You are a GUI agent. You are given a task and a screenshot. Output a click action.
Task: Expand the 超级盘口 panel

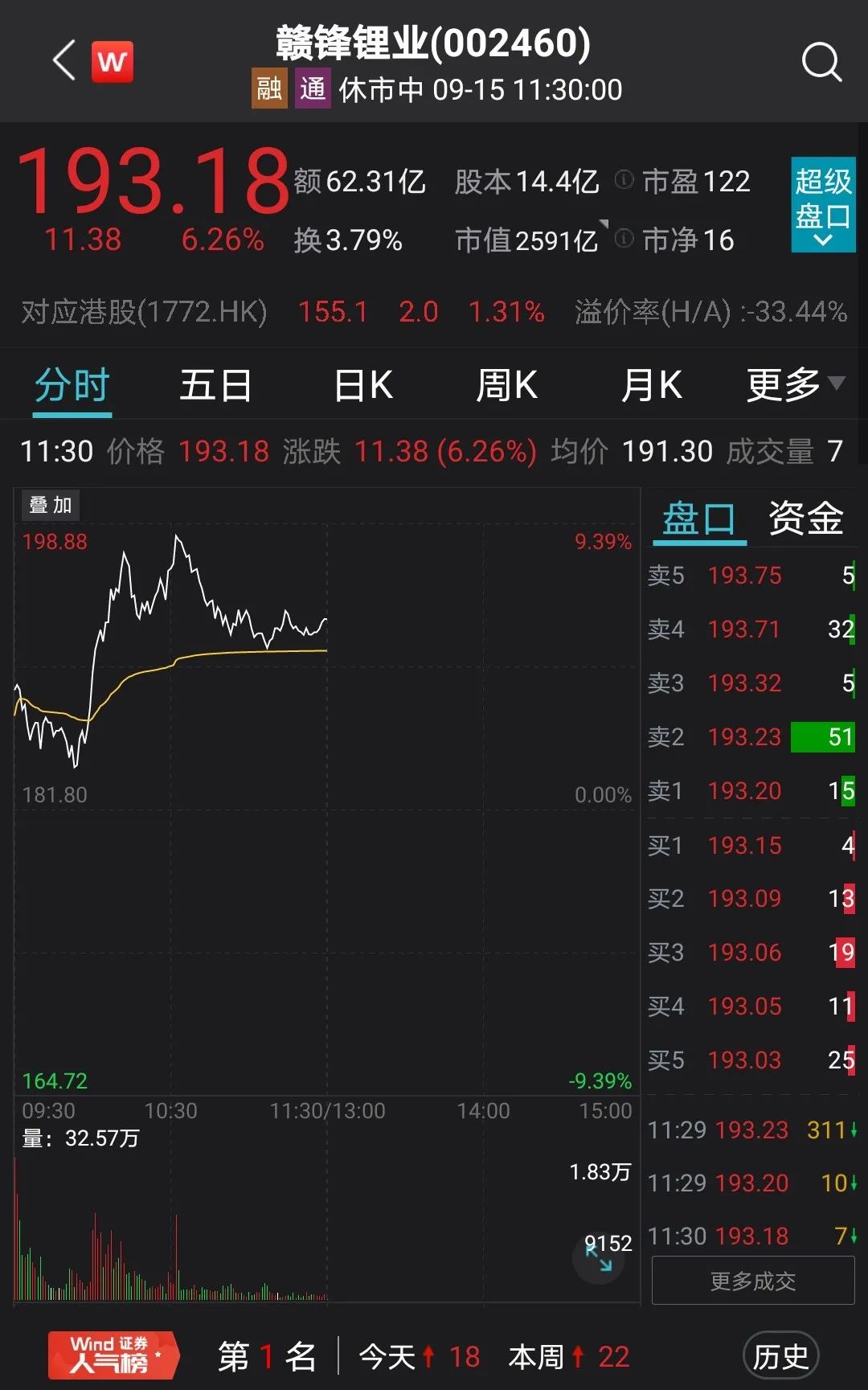click(x=823, y=205)
